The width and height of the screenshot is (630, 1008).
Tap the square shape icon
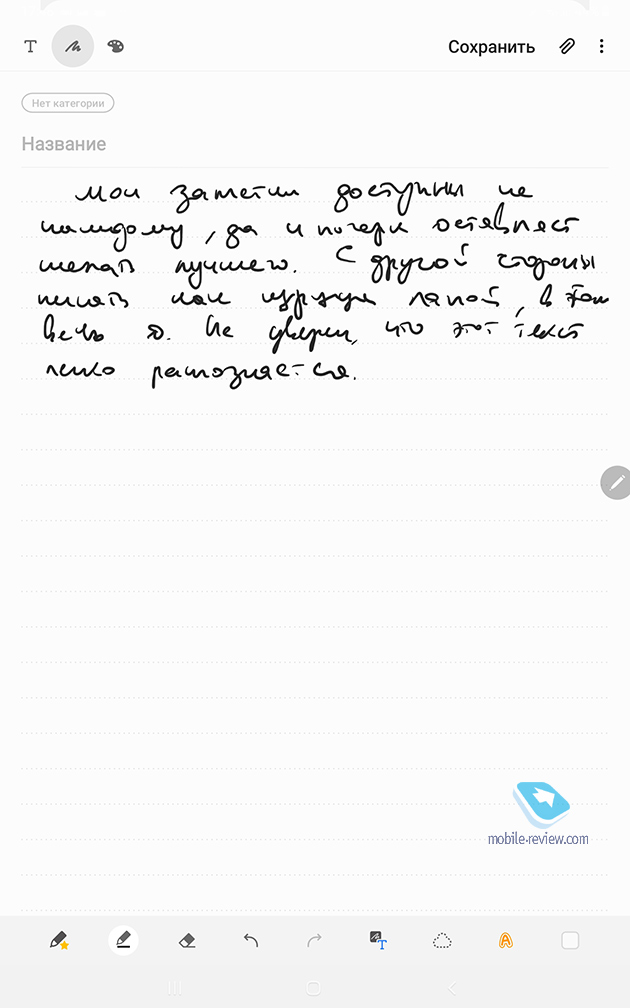570,940
